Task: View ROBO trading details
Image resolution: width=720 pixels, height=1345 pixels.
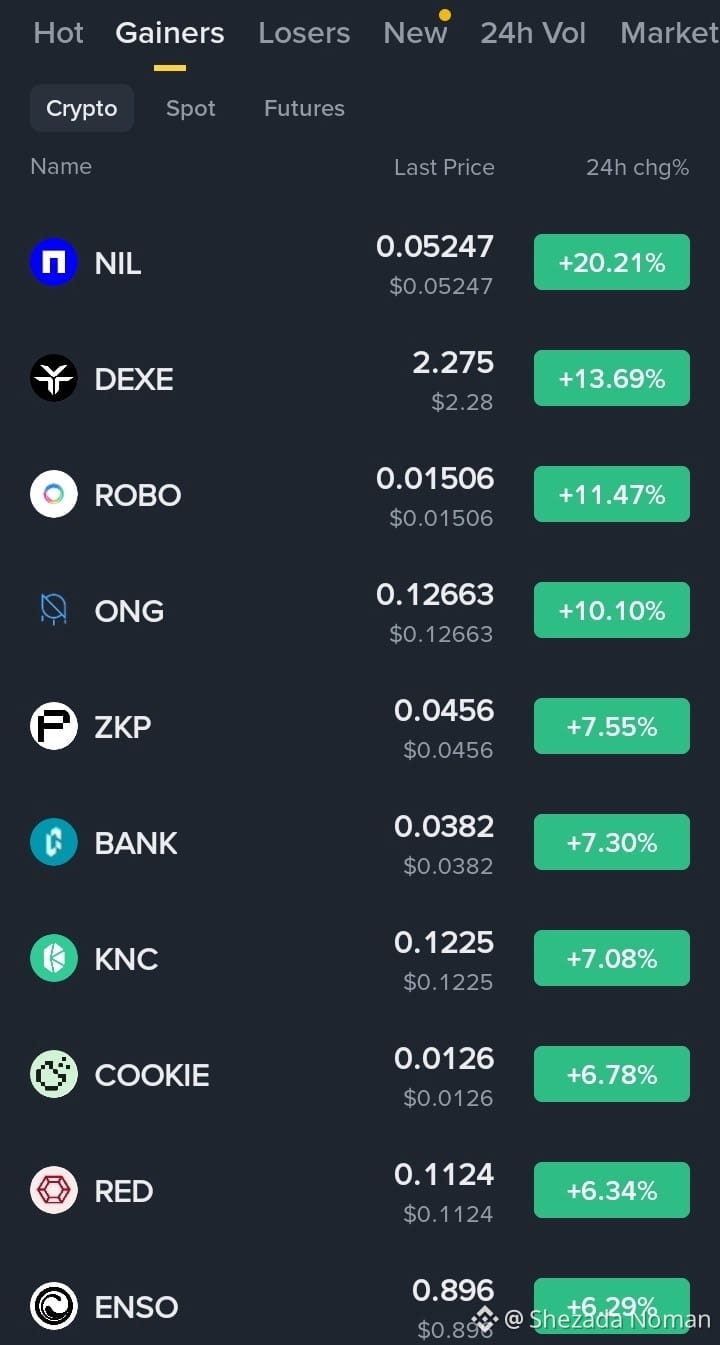Action: click(x=360, y=495)
